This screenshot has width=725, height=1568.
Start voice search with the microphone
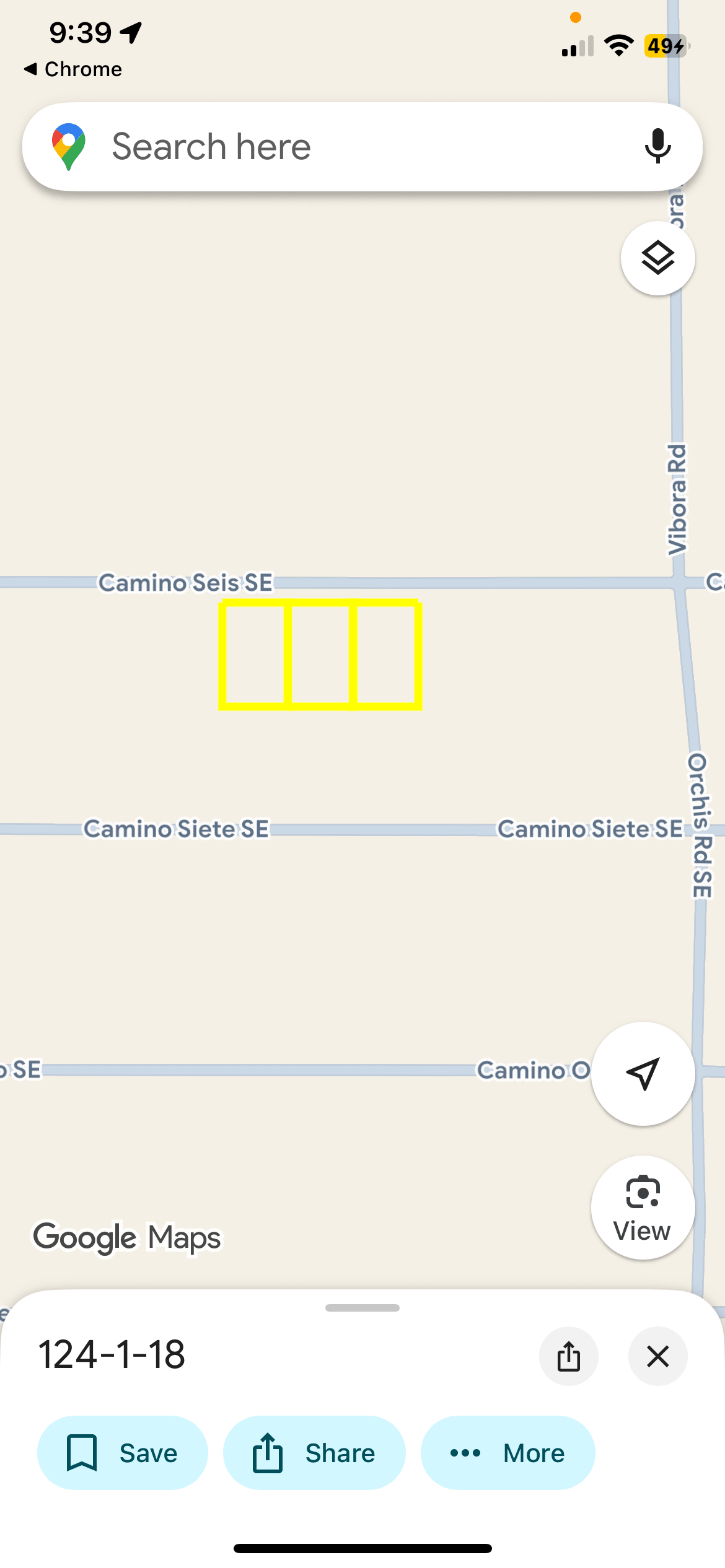click(657, 147)
